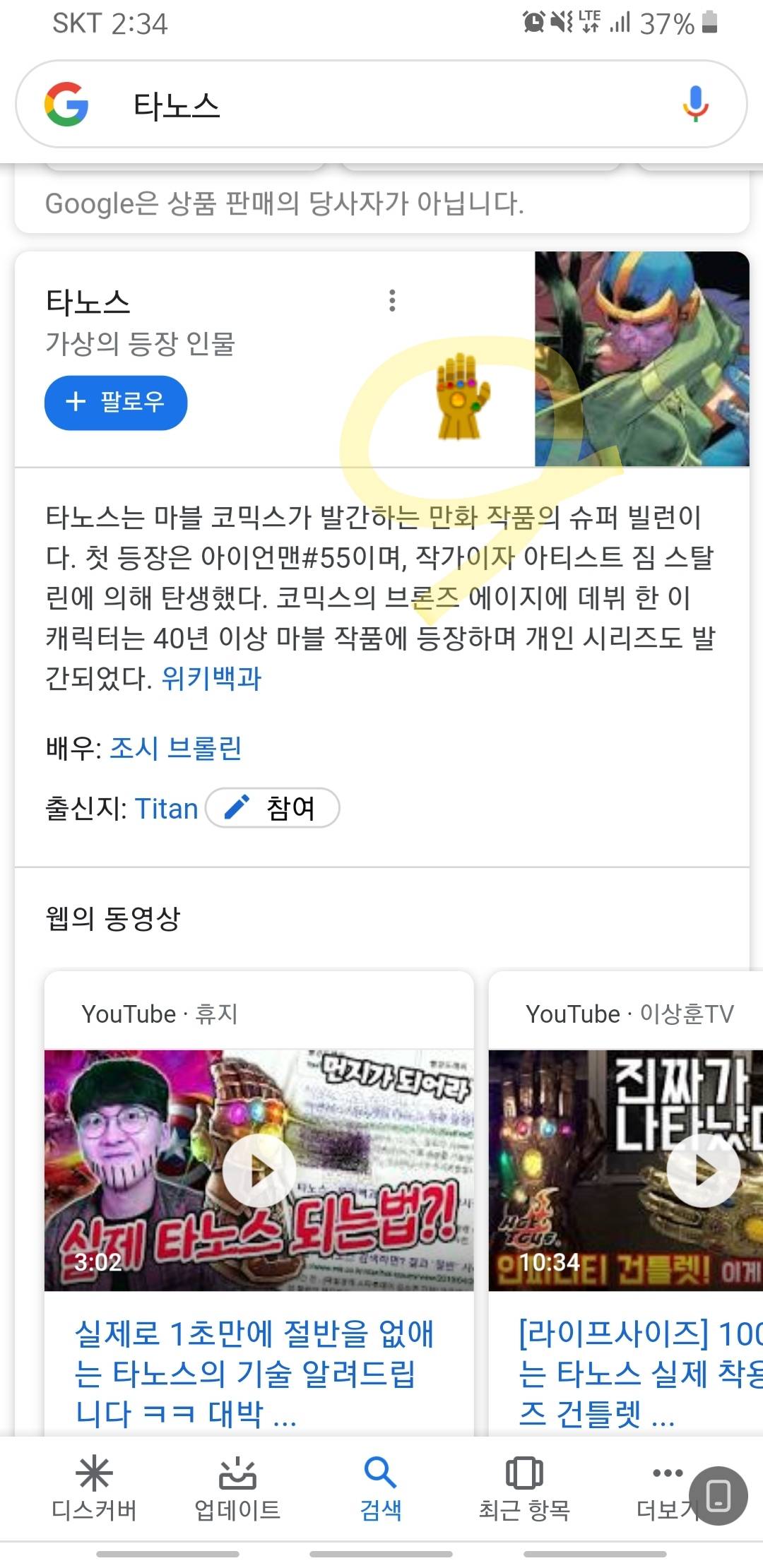The image size is (763, 1568).
Task: Open the 위키백과 link
Action: click(x=211, y=678)
